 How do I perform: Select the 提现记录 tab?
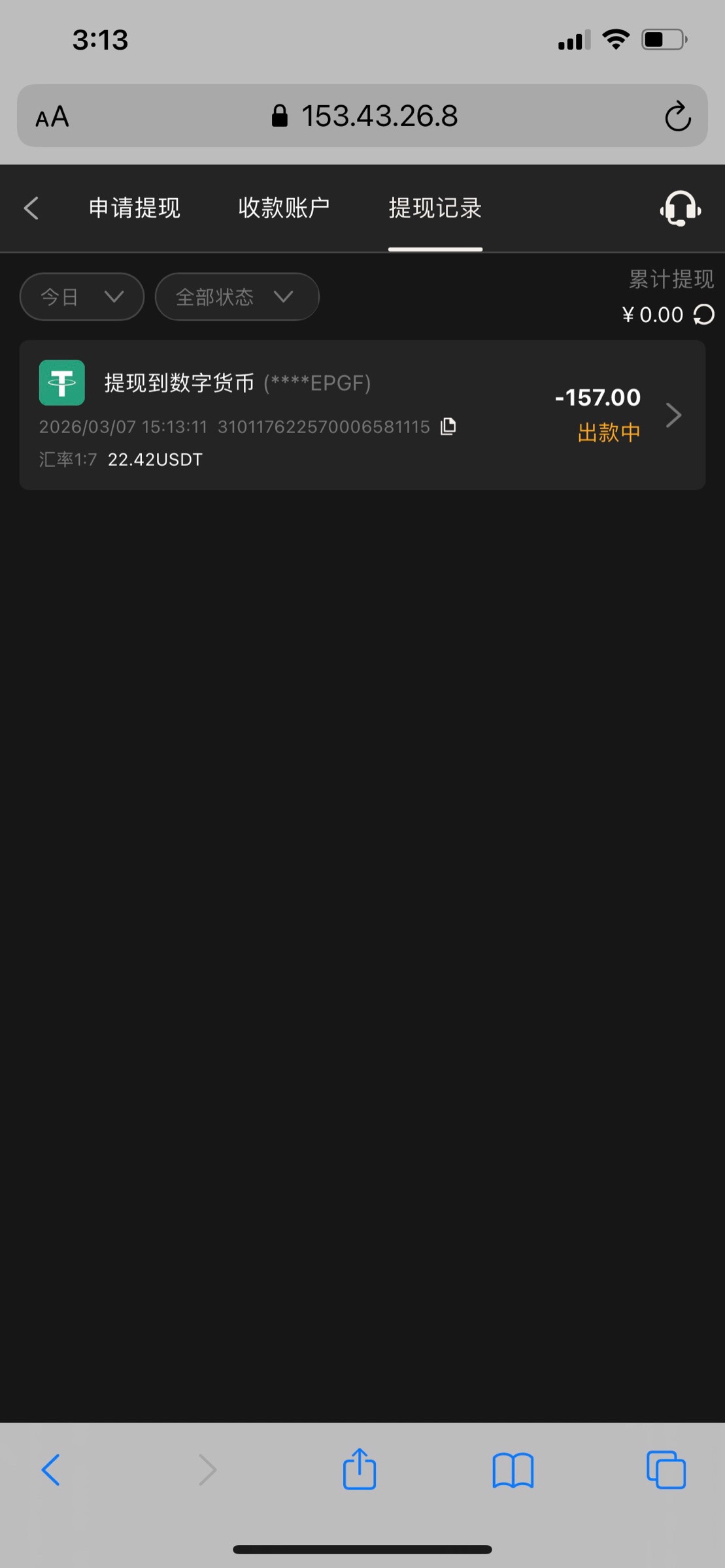435,208
